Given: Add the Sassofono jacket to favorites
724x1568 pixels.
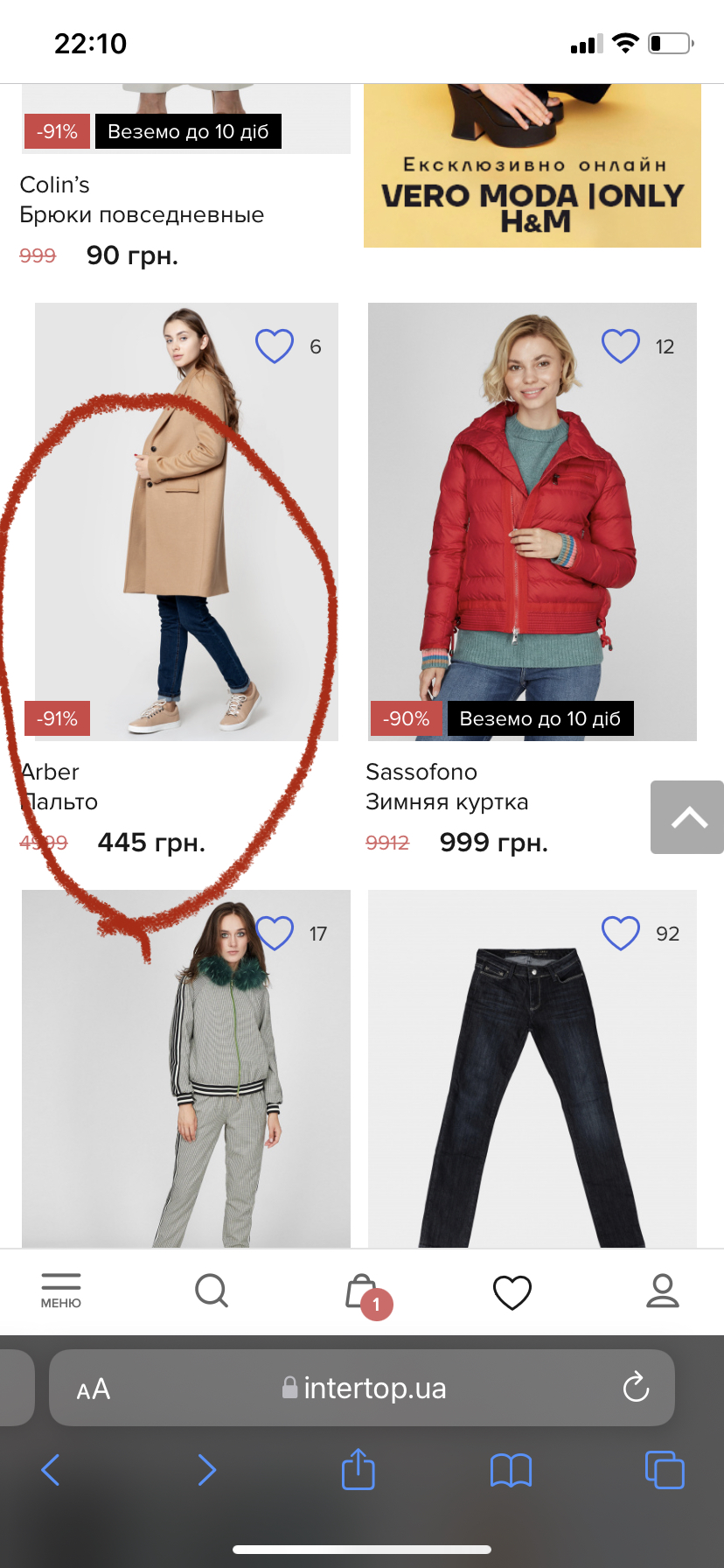Looking at the screenshot, I should pyautogui.click(x=621, y=346).
